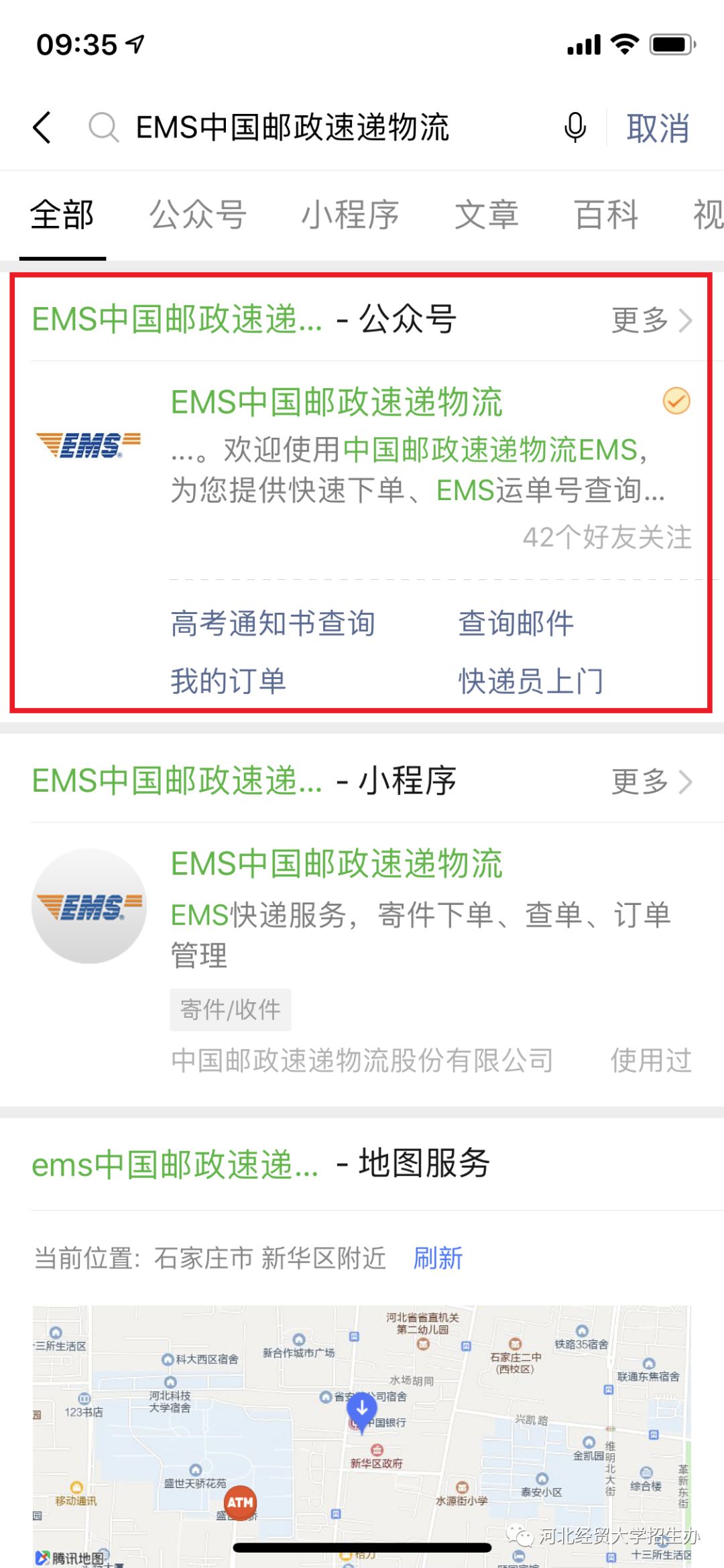Refresh current location with 刷新
Image resolution: width=724 pixels, height=1568 pixels.
438,1258
